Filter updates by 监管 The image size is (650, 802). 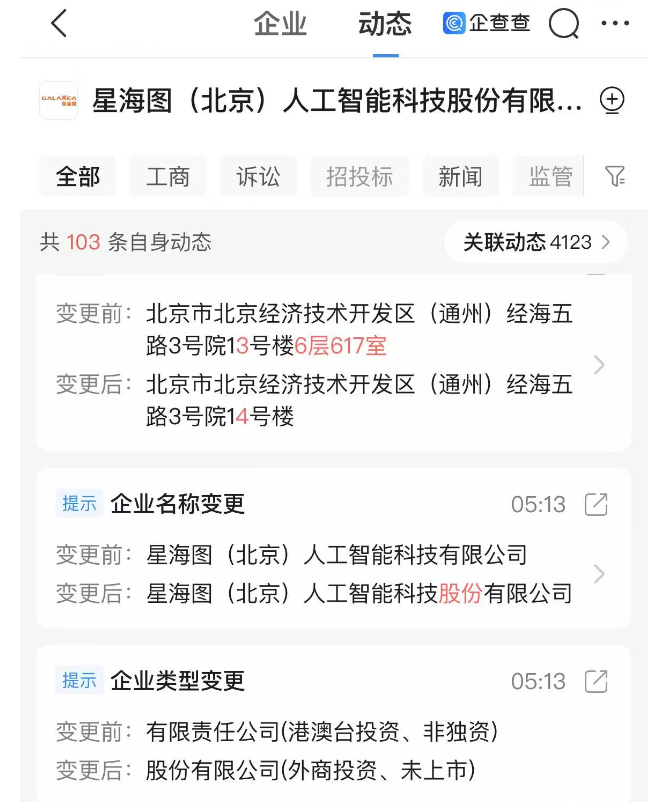(x=550, y=177)
